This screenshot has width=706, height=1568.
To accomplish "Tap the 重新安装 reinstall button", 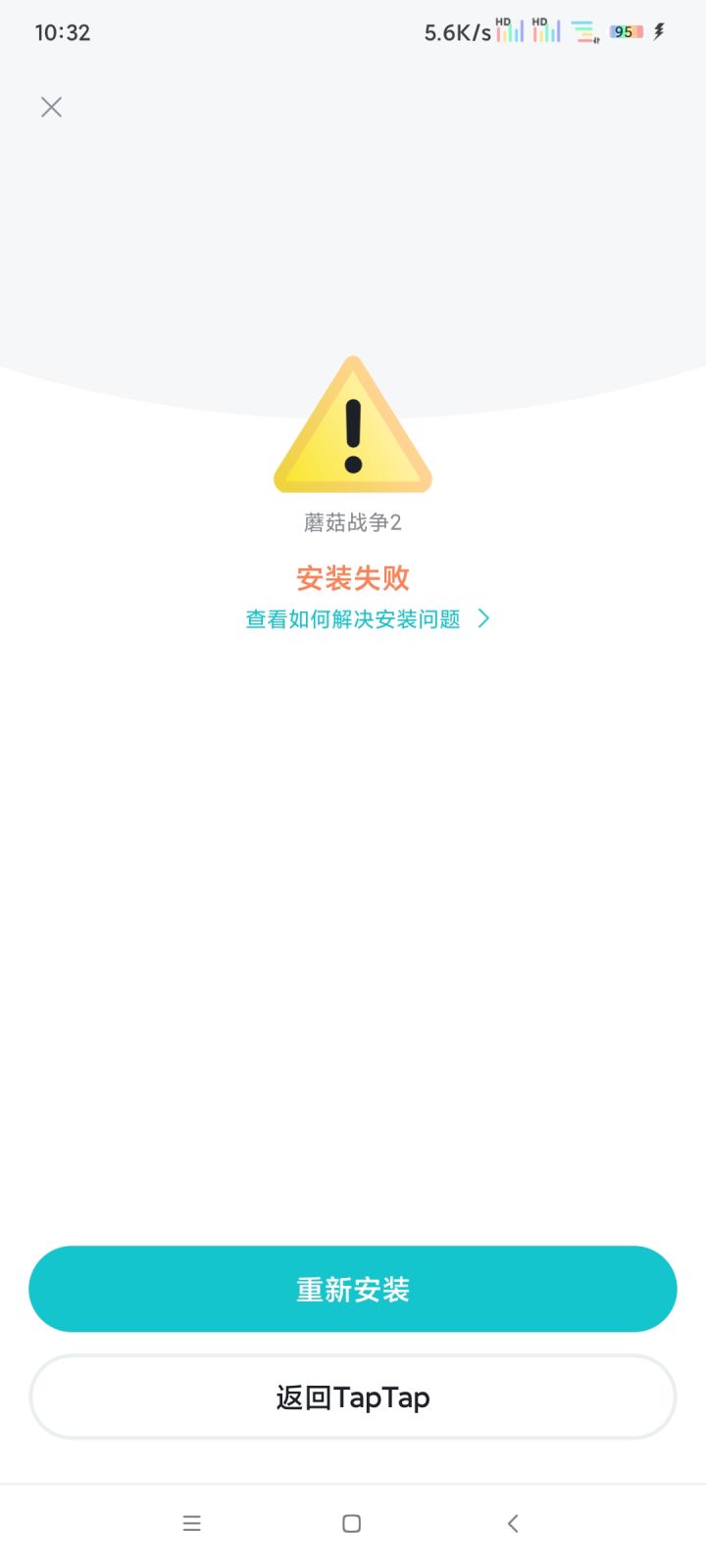I will (352, 1289).
